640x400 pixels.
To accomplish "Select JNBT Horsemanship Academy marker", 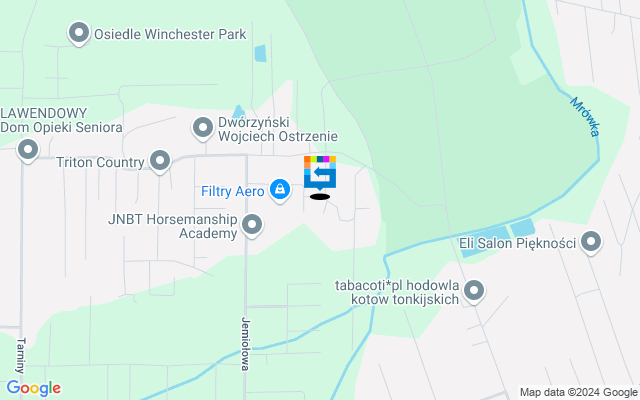I will tap(252, 226).
